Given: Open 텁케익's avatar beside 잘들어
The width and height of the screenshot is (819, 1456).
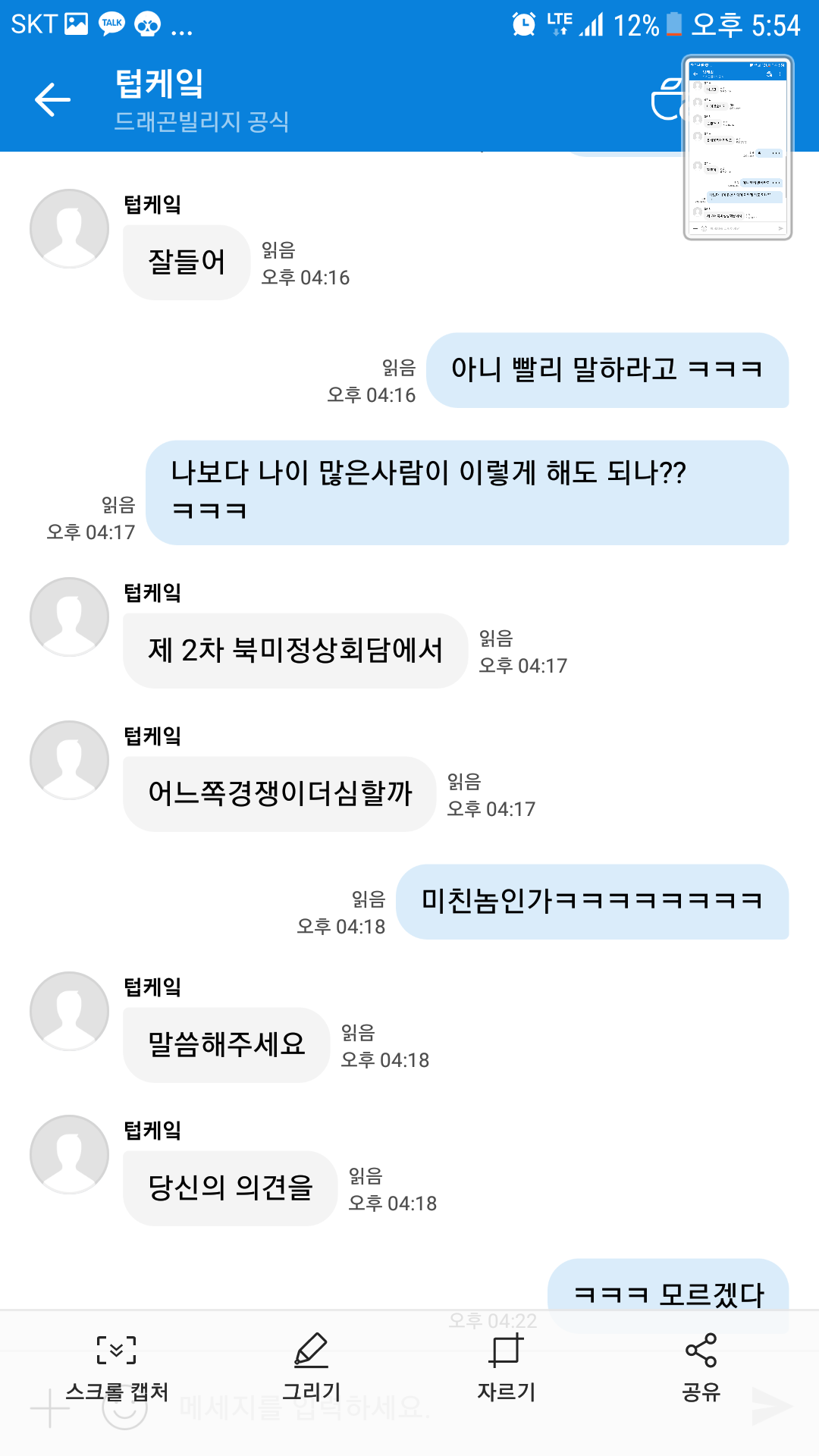Looking at the screenshot, I should (70, 228).
